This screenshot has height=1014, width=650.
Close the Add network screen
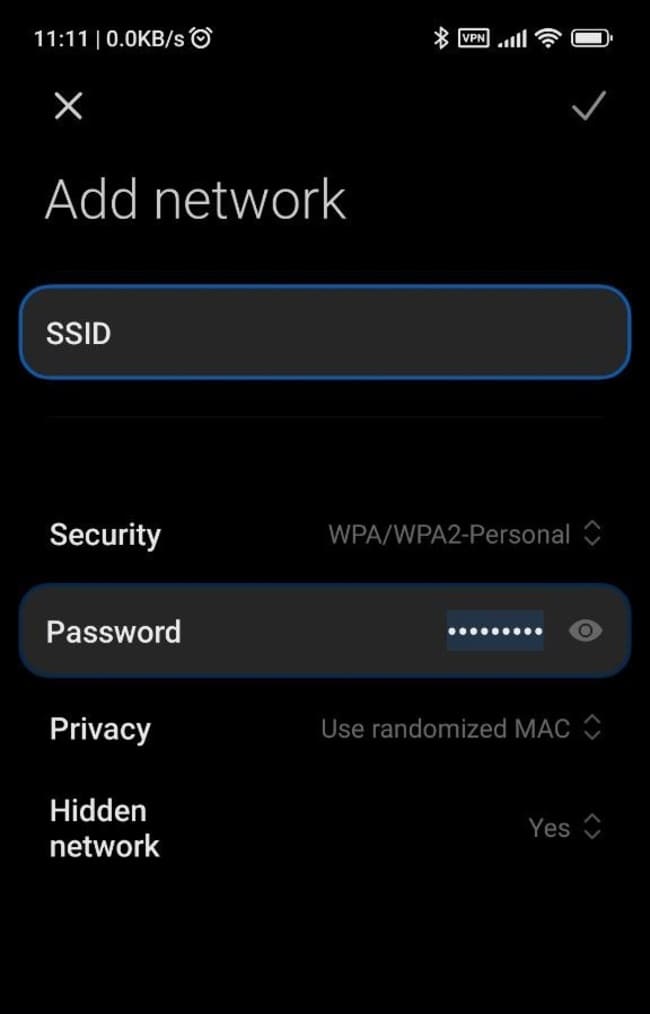pyautogui.click(x=68, y=105)
